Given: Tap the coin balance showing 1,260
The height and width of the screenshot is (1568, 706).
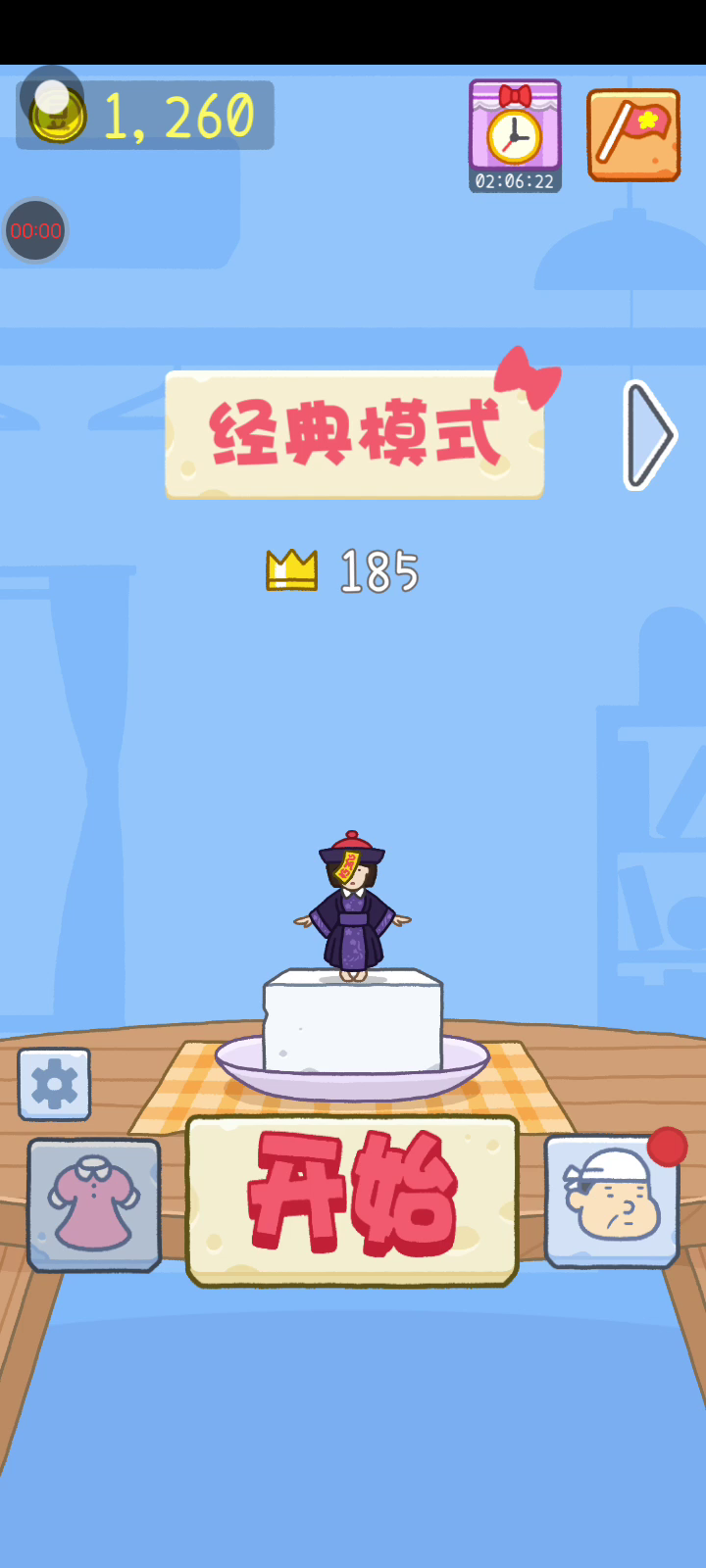Looking at the screenshot, I should pyautogui.click(x=145, y=116).
